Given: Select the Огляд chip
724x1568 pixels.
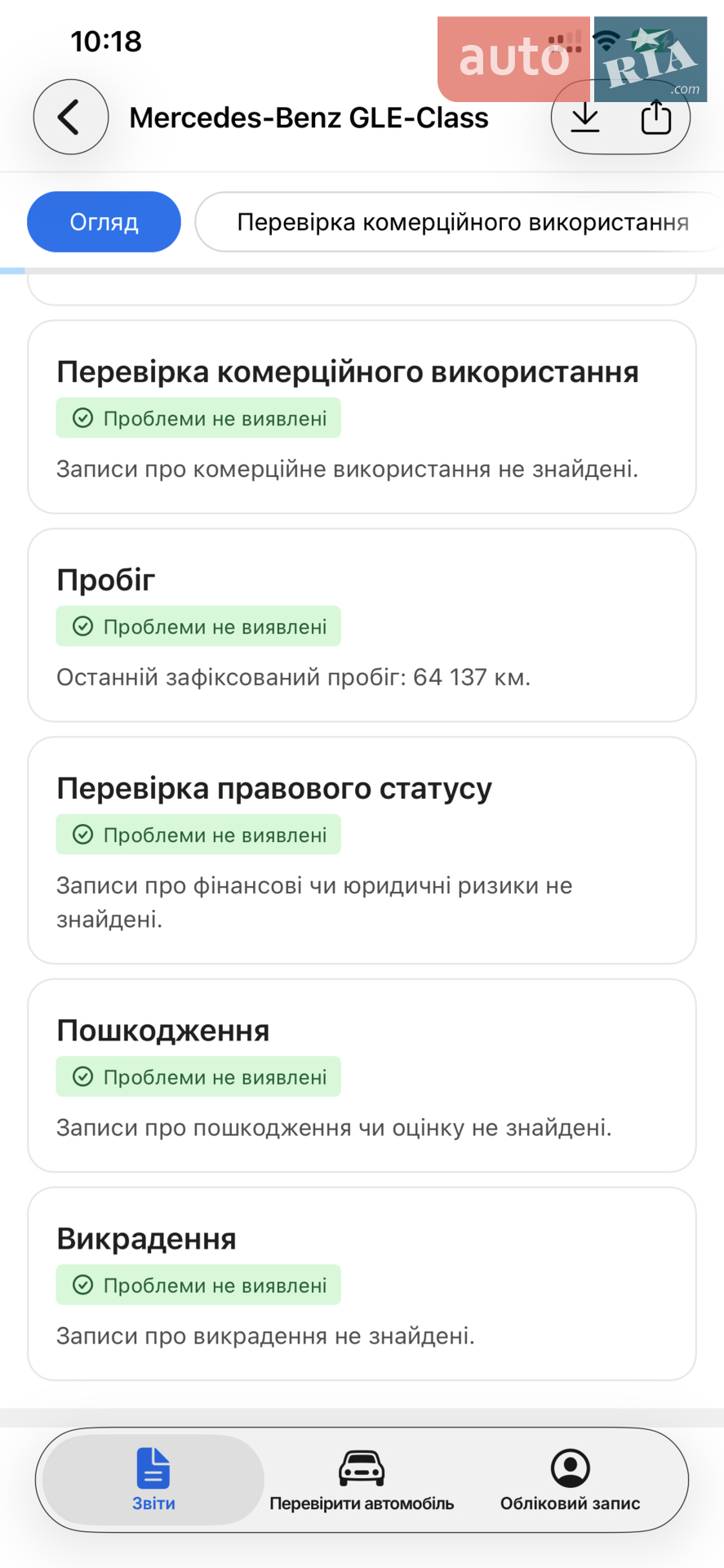Looking at the screenshot, I should pyautogui.click(x=104, y=222).
